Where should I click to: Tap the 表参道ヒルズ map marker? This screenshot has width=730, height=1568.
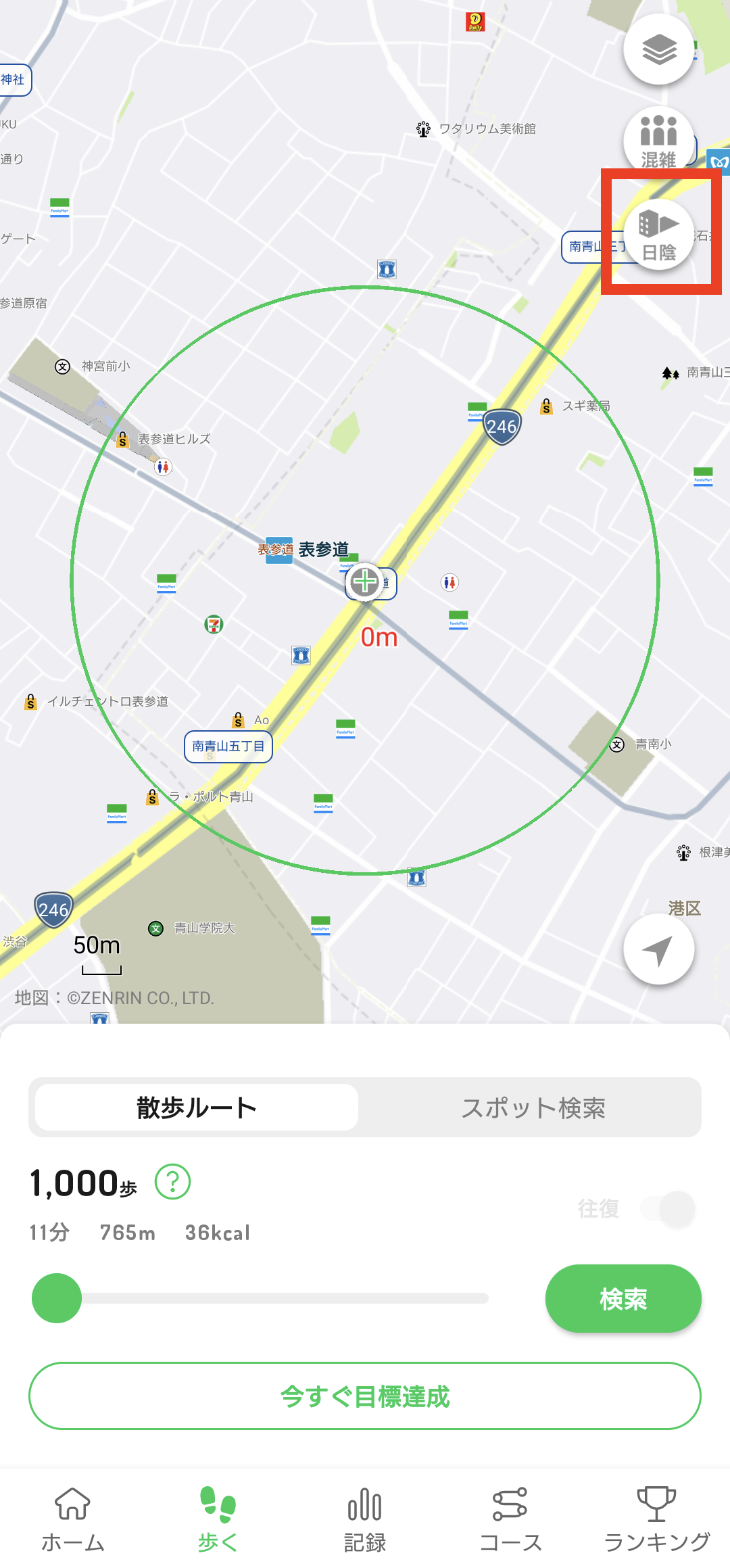123,439
